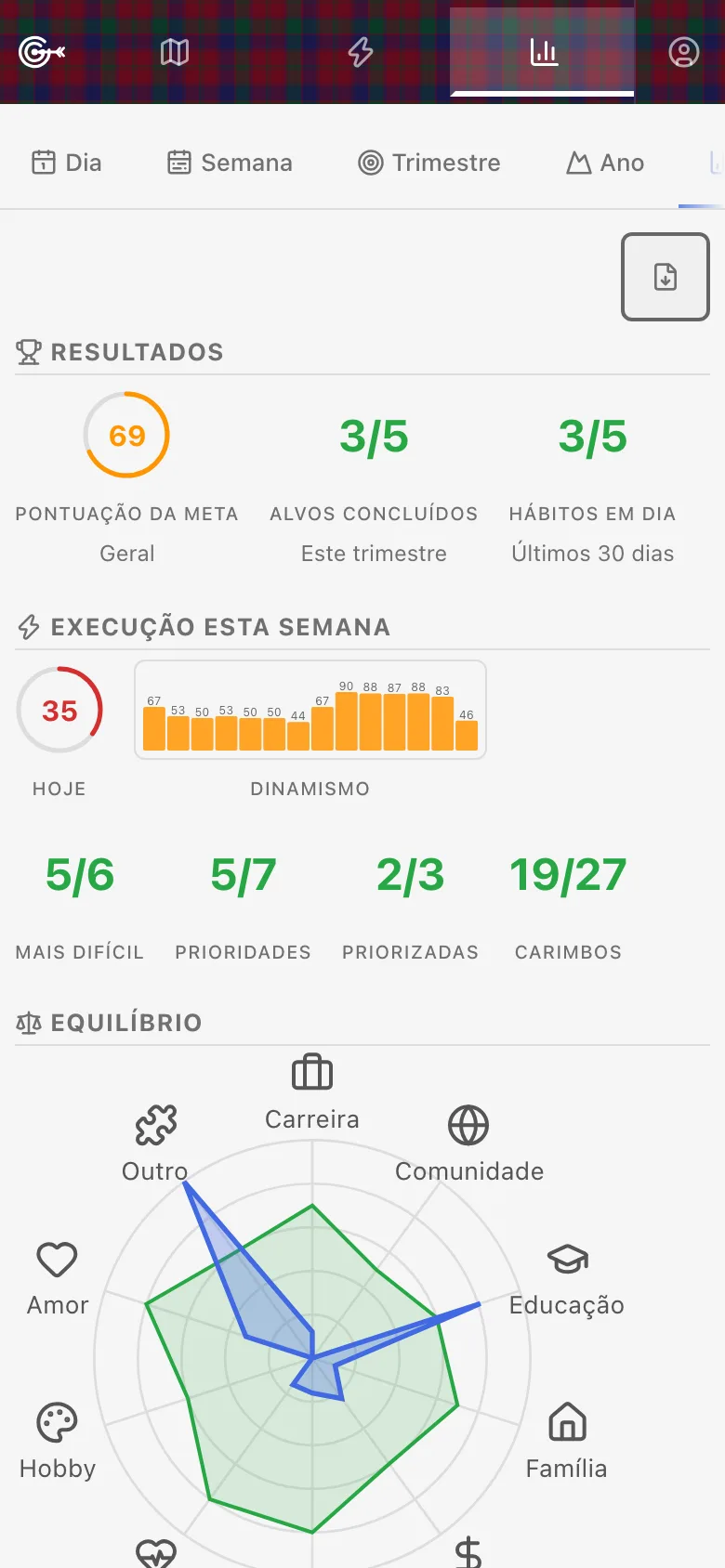Screen dimensions: 725x1568
Task: Open the user profile tab
Action: [683, 52]
